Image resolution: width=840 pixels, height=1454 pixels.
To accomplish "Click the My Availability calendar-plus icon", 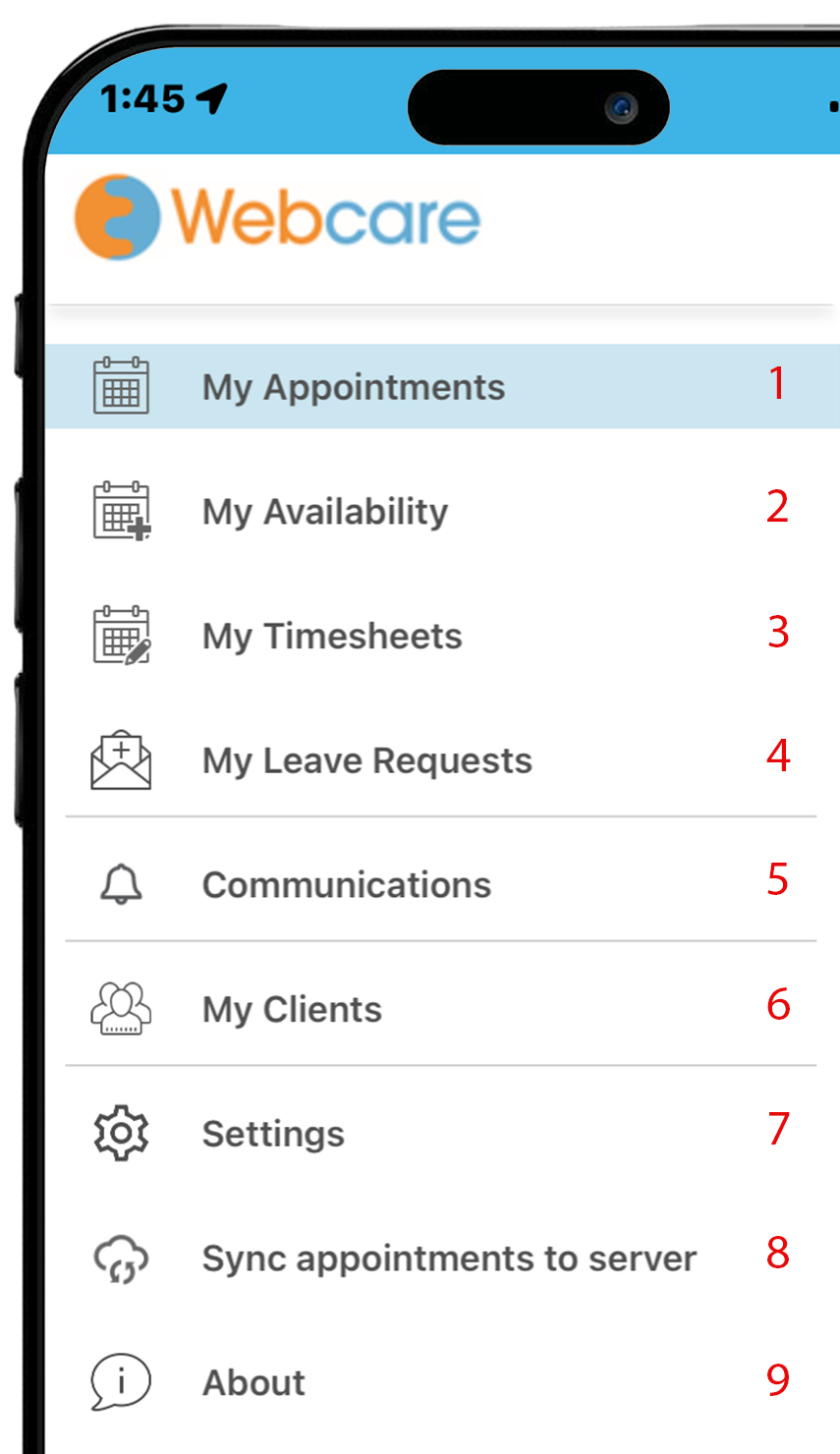I will pos(120,510).
